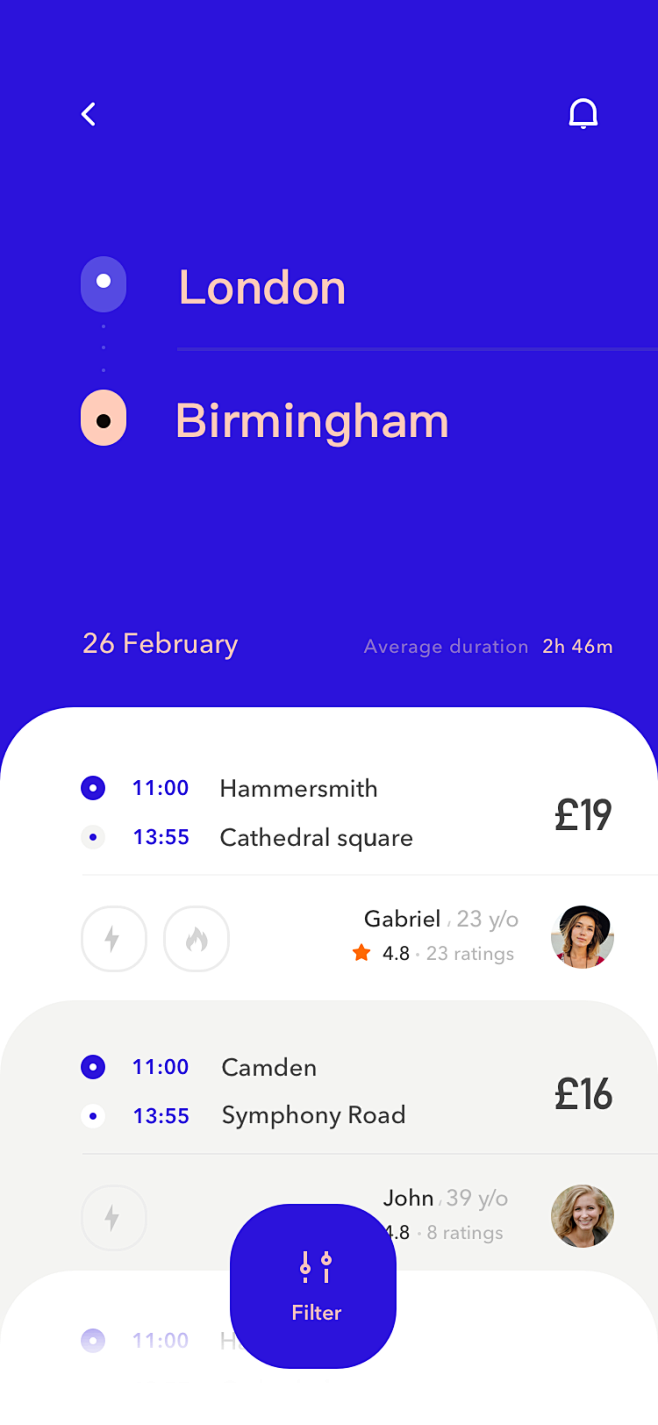Change the 26 February date

(160, 643)
